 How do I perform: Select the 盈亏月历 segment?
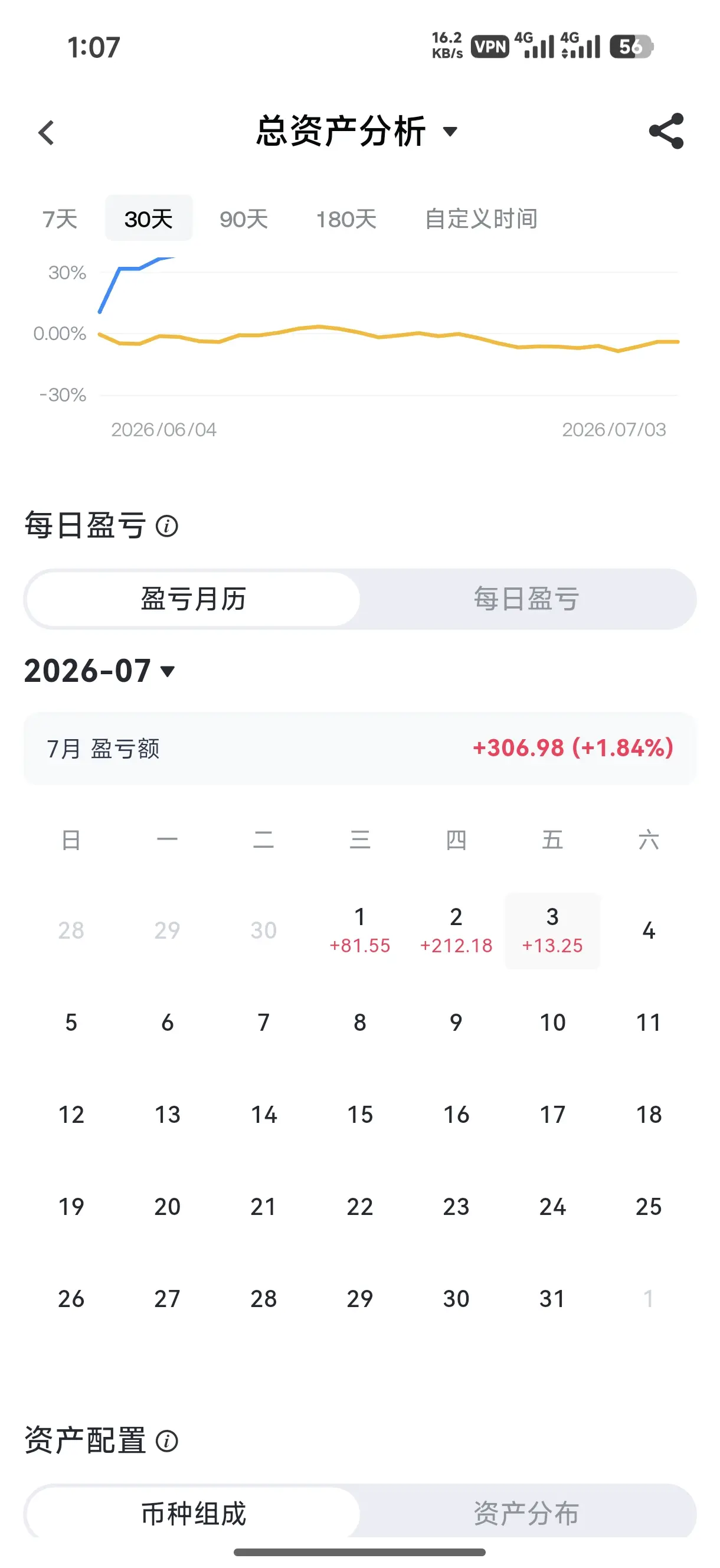[193, 599]
